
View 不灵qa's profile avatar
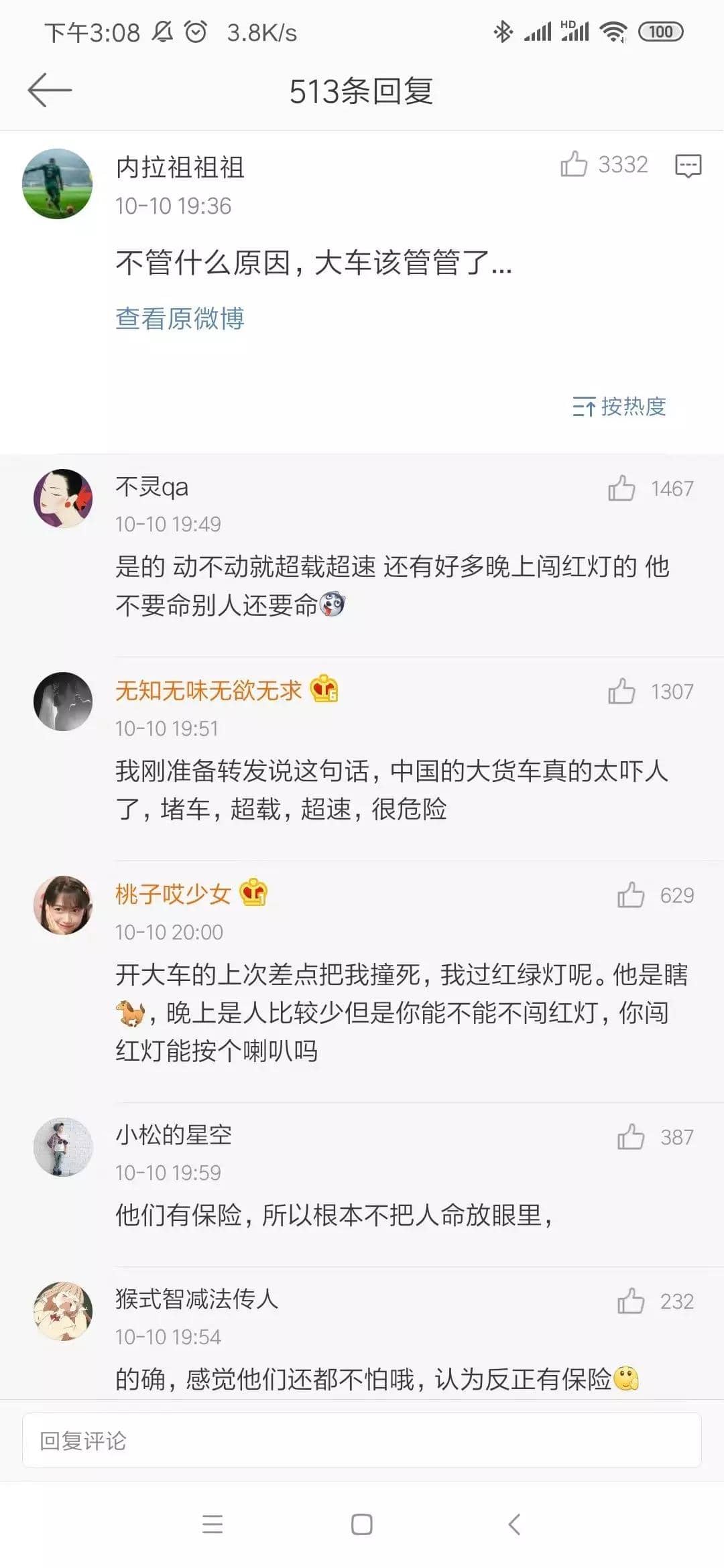tap(63, 499)
